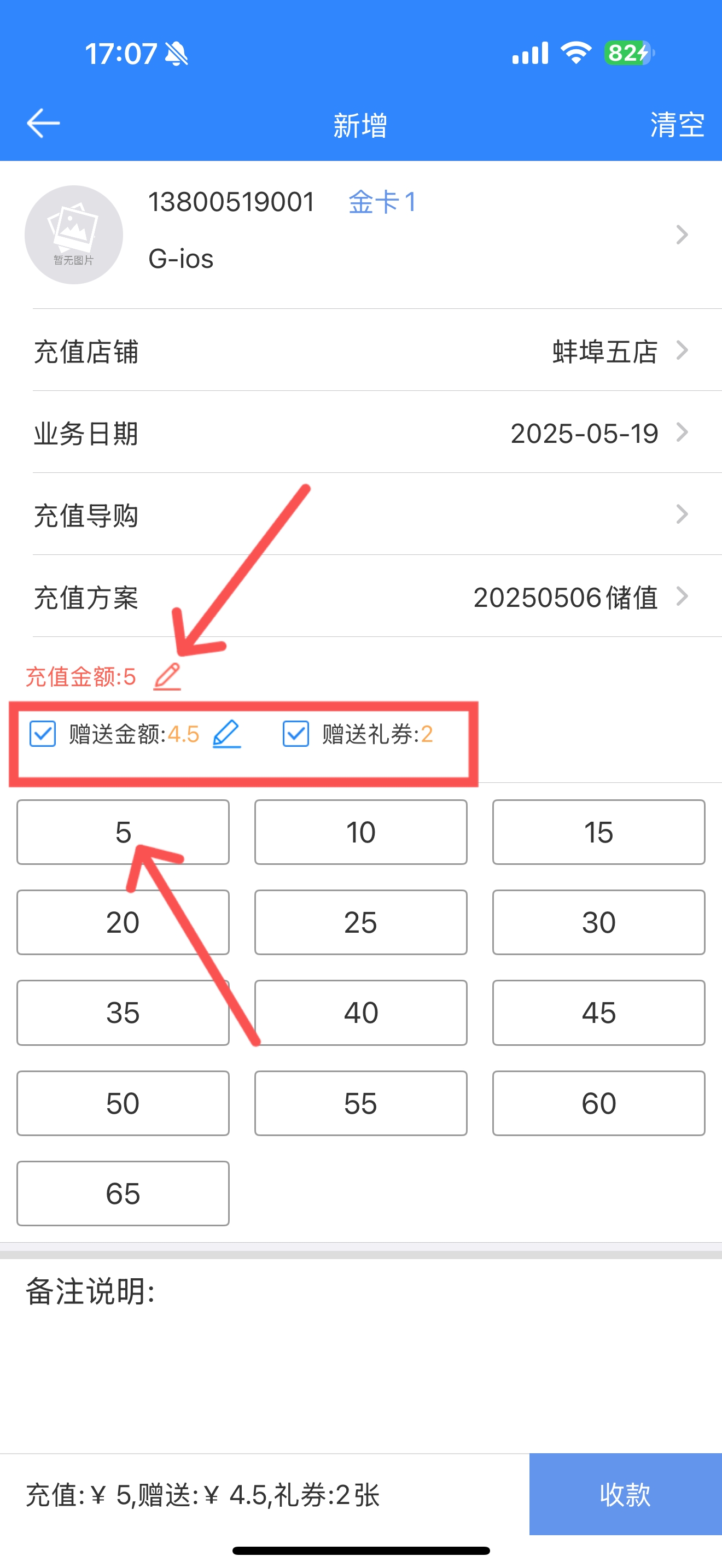Select amount 40
722x1568 pixels.
361,1013
